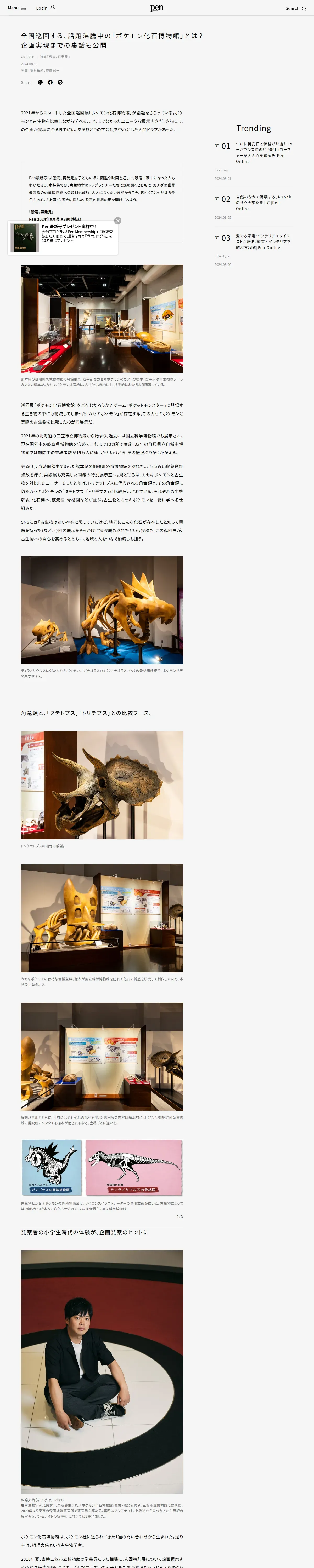
Task: Open the Menu drawer
Action: coord(16,8)
